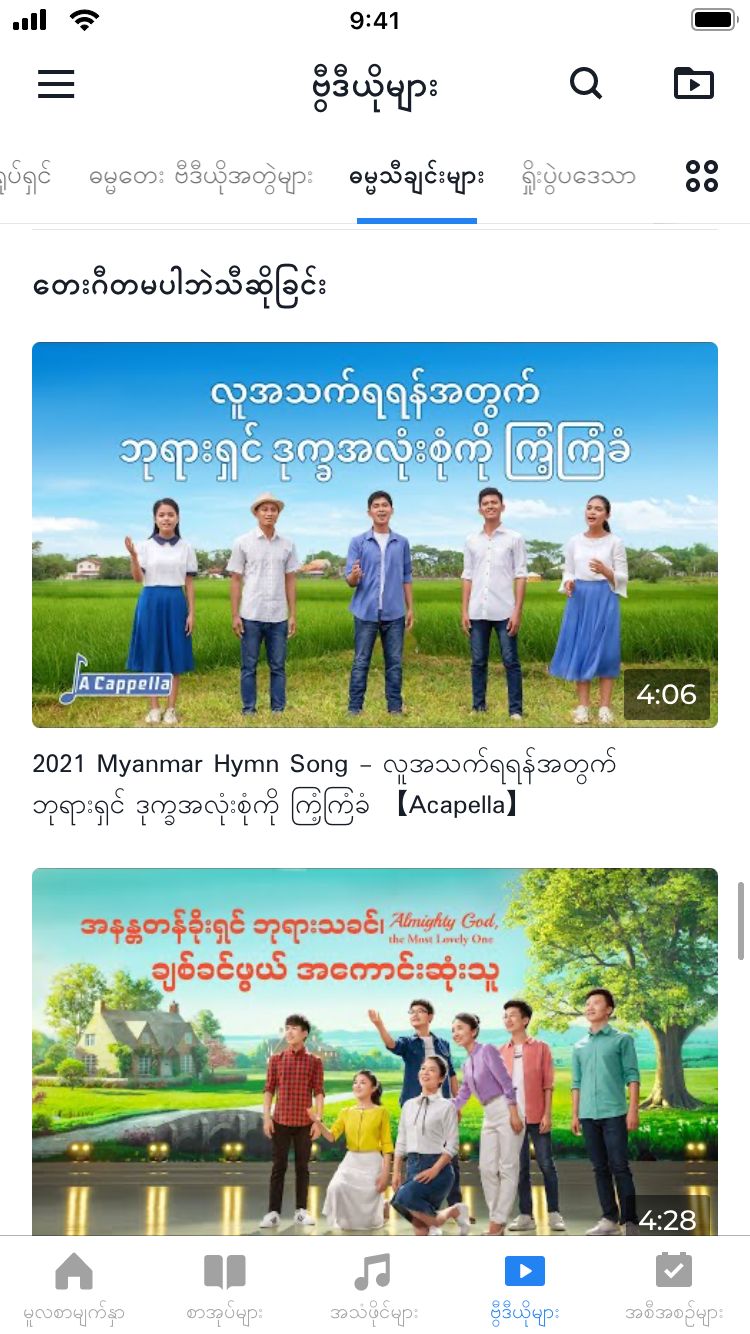
Task: Switch to ဓမ္မတေး ဗီဒီယိုအတွဲများ tab
Action: pos(200,178)
